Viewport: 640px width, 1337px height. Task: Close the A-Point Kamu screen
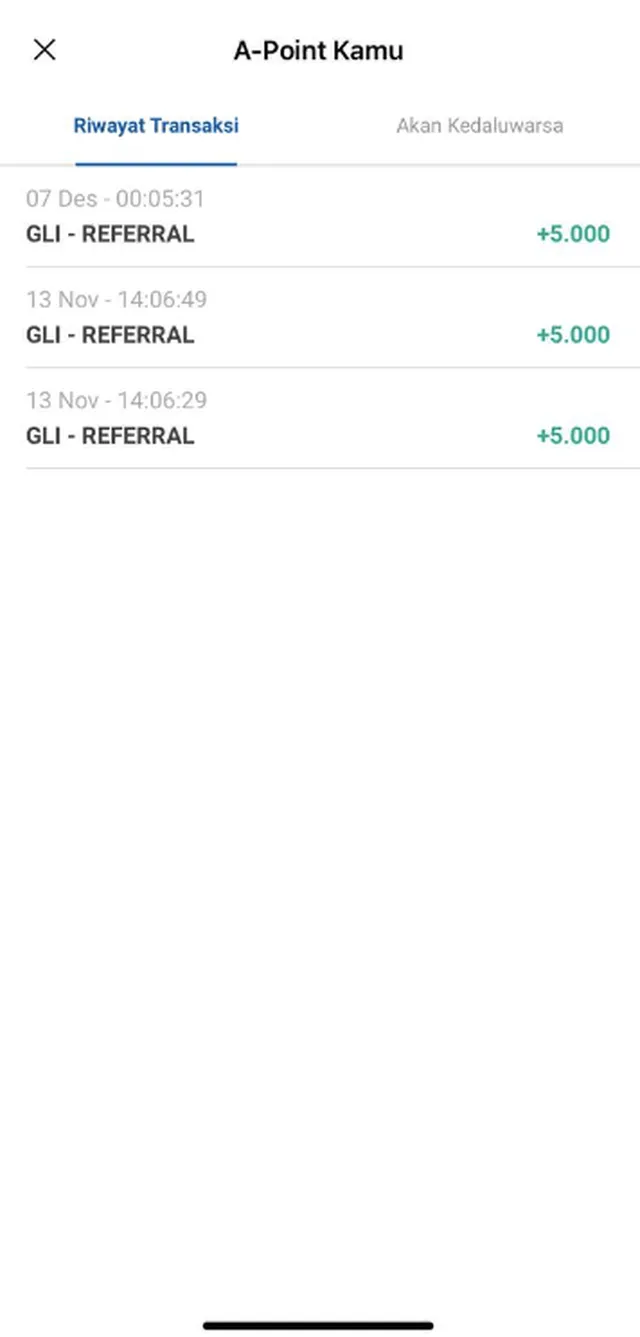(x=45, y=50)
